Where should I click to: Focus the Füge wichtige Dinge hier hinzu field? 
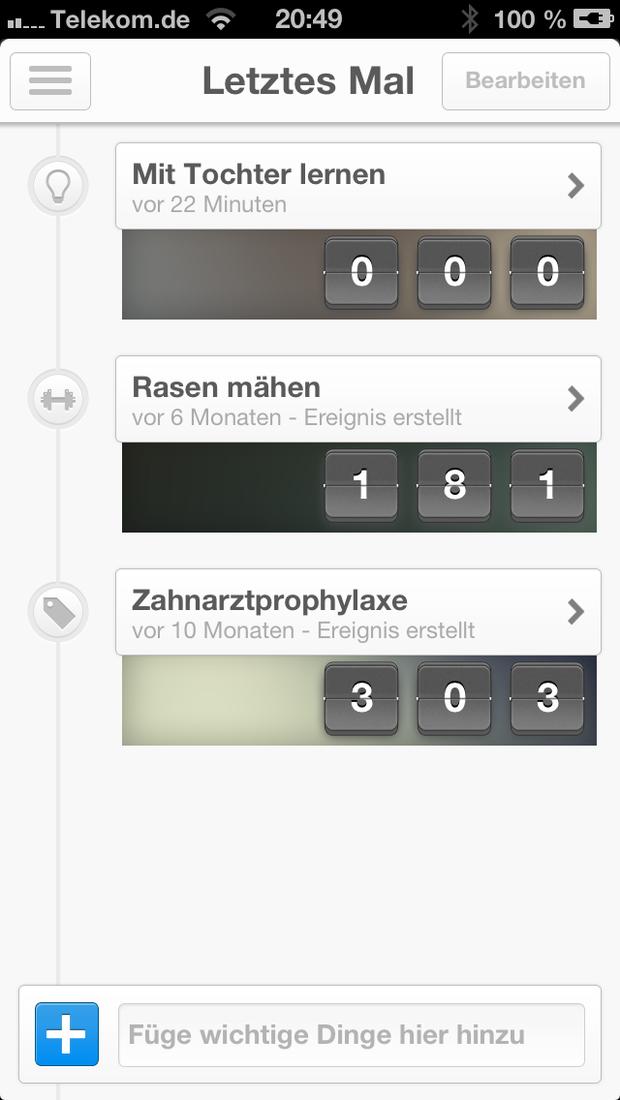(x=351, y=1035)
